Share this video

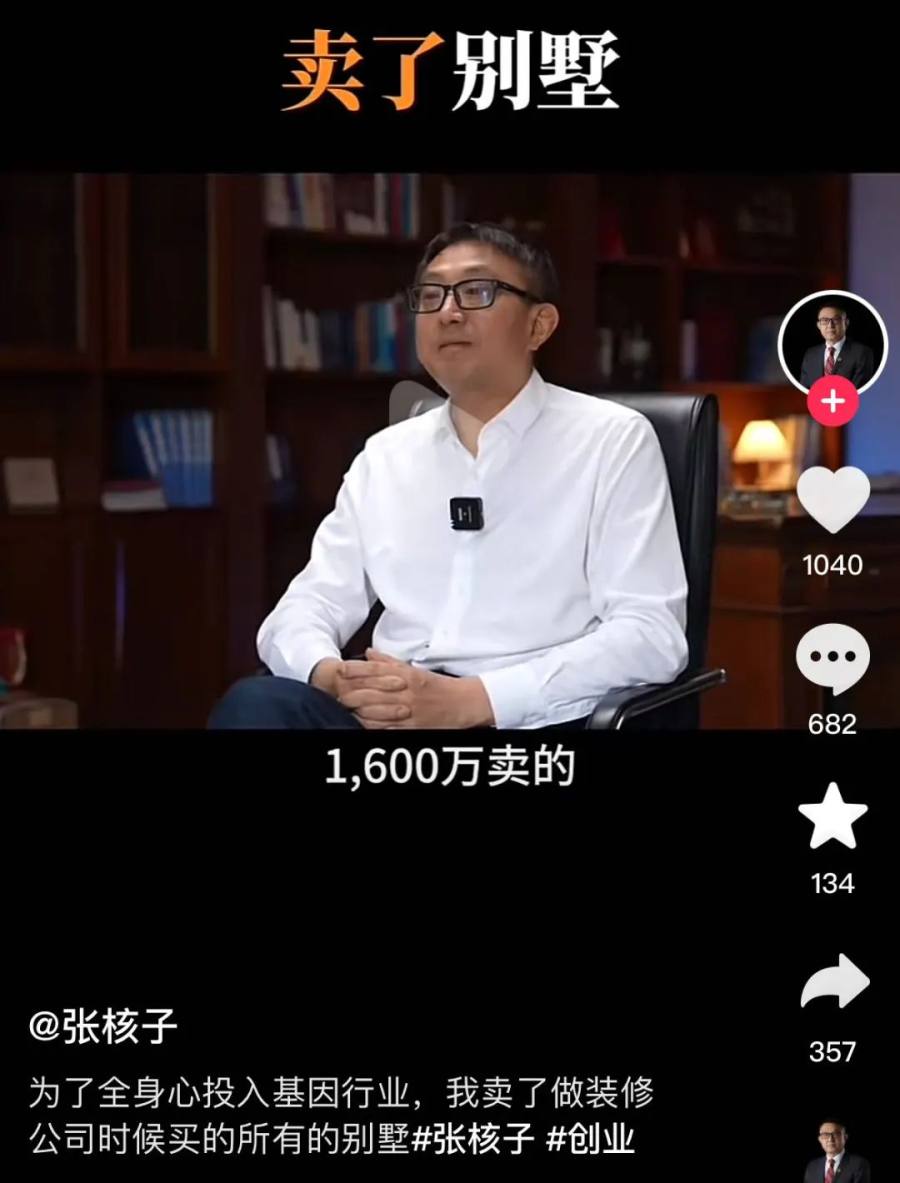834,983
